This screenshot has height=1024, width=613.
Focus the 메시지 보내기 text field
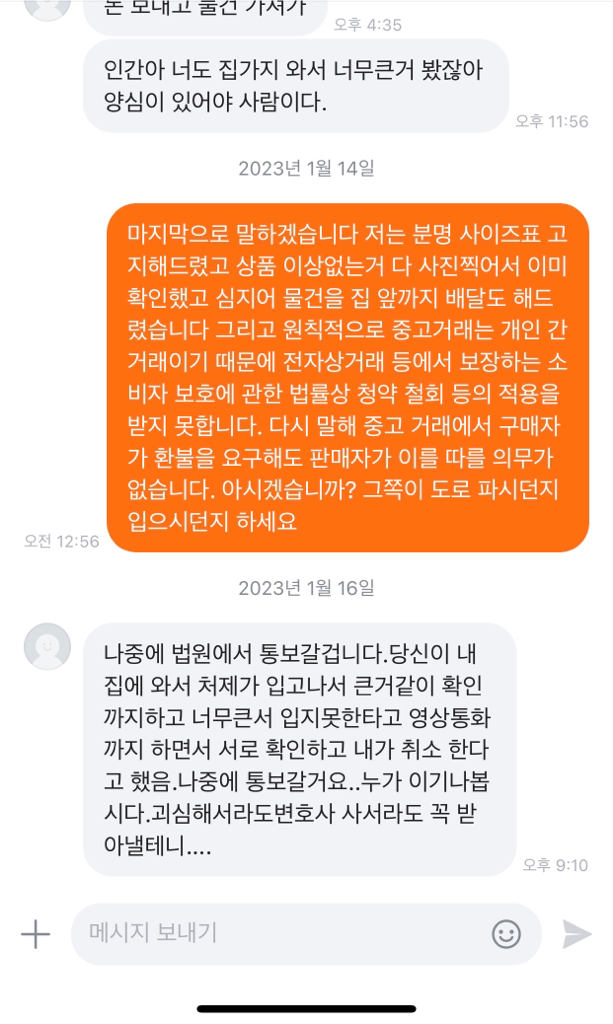280,934
